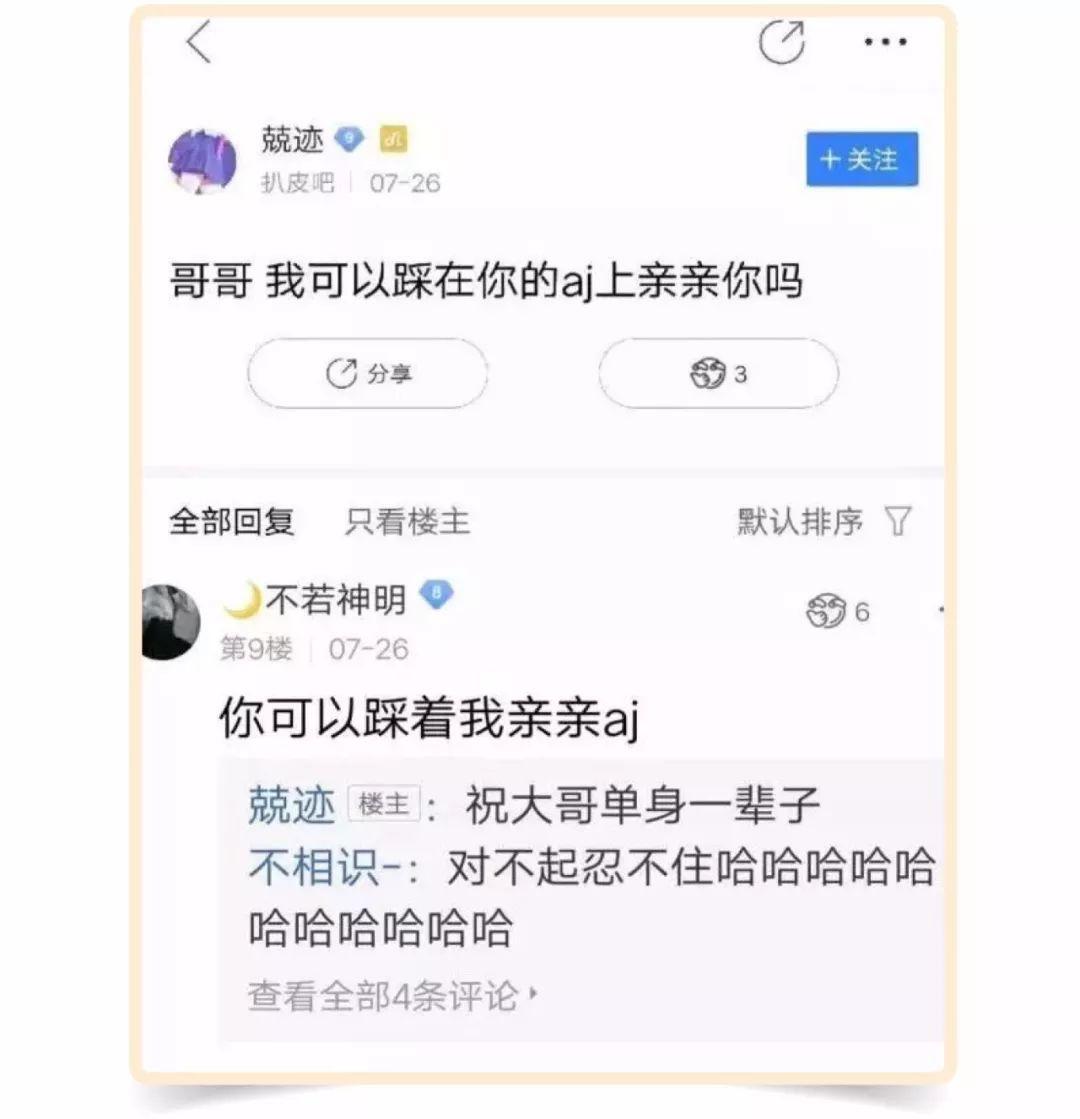Screen dimensions: 1080x1119
Task: Open 兢迹's profile avatar
Action: (x=202, y=160)
